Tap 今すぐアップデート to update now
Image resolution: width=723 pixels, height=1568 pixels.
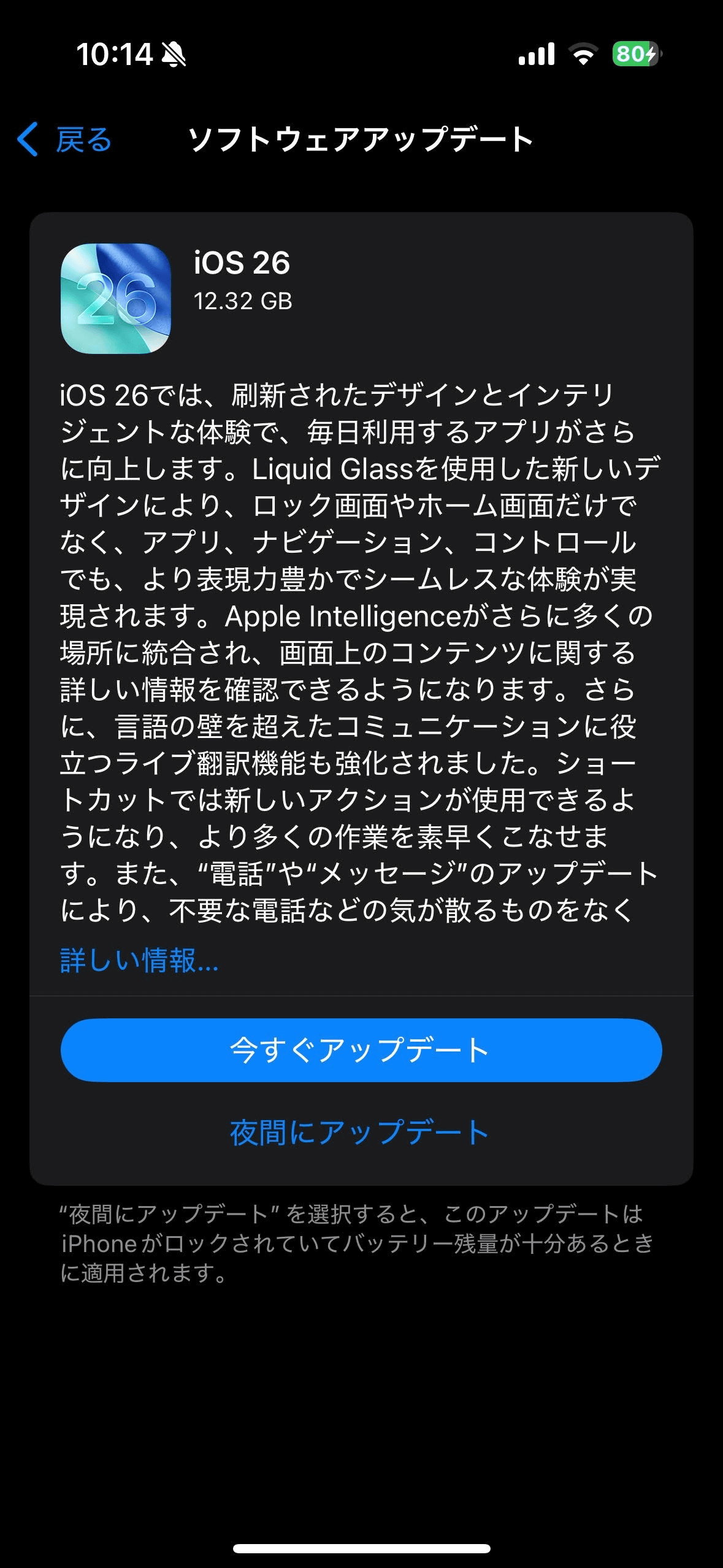[361, 1050]
